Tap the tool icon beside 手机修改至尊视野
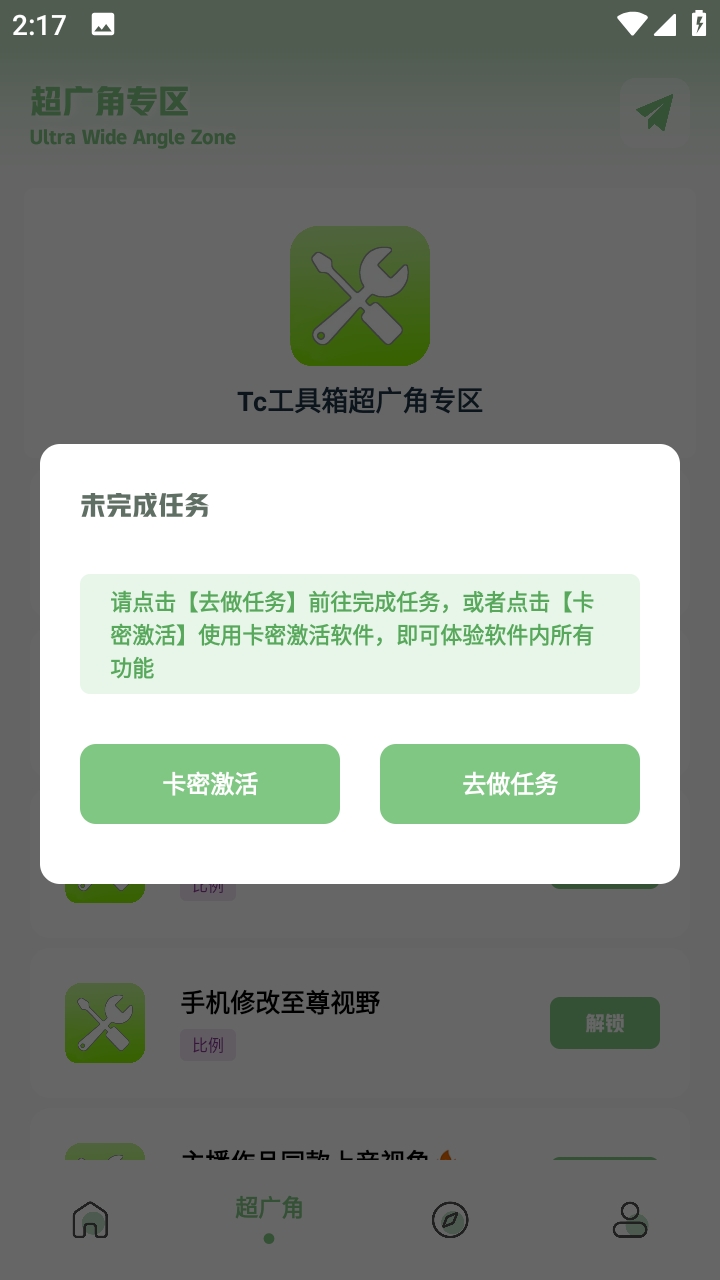Viewport: 720px width, 1280px height. [x=105, y=1023]
